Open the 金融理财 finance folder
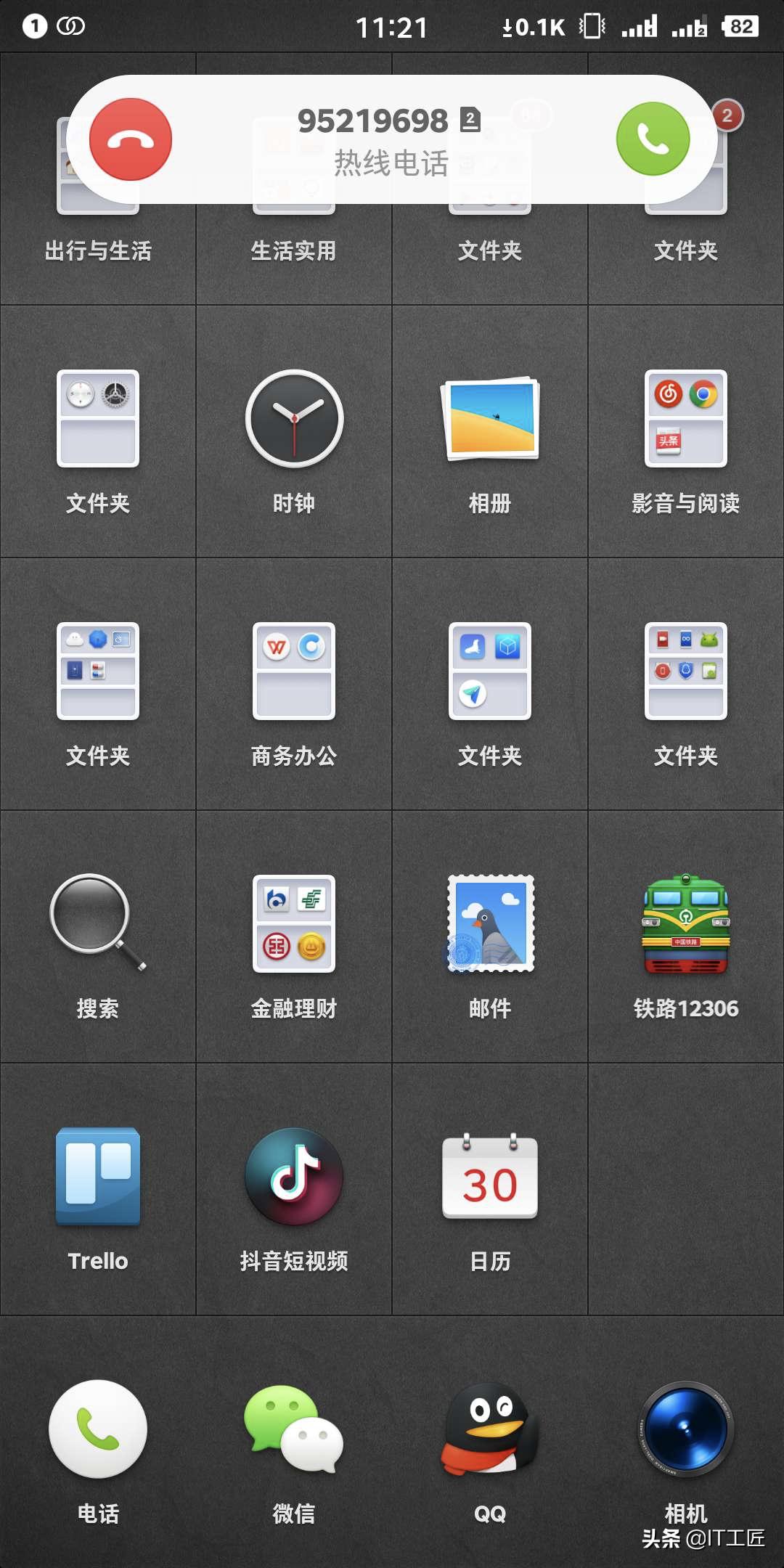Image resolution: width=784 pixels, height=1568 pixels. point(293,923)
